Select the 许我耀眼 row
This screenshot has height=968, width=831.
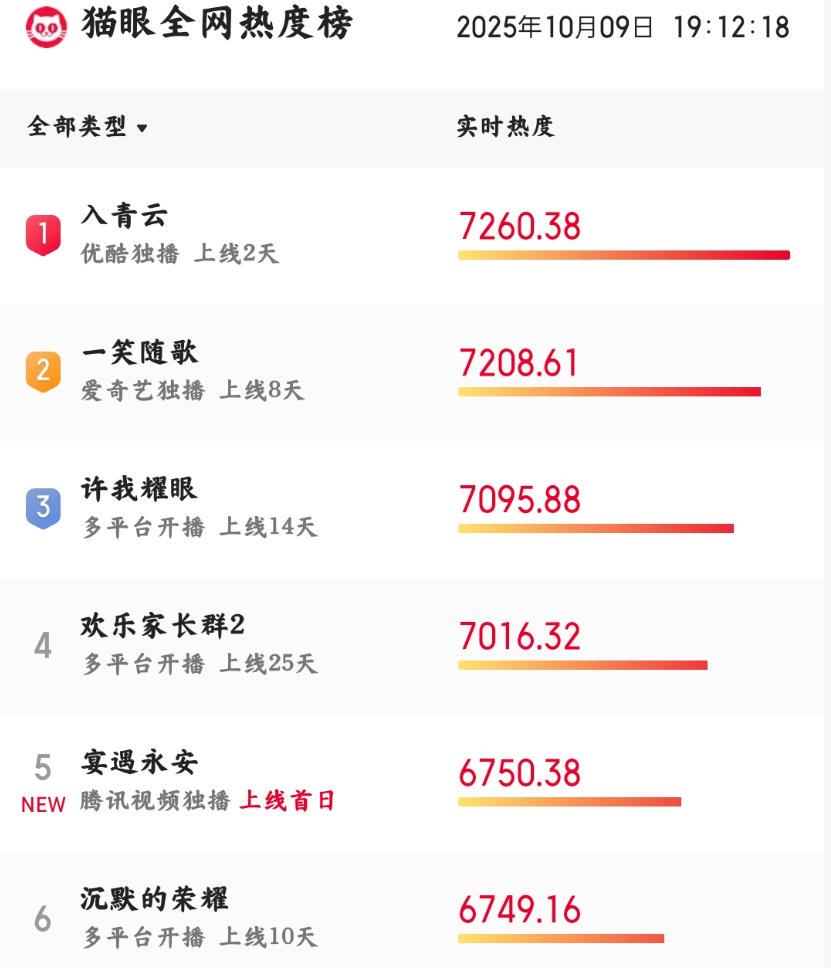coord(140,490)
